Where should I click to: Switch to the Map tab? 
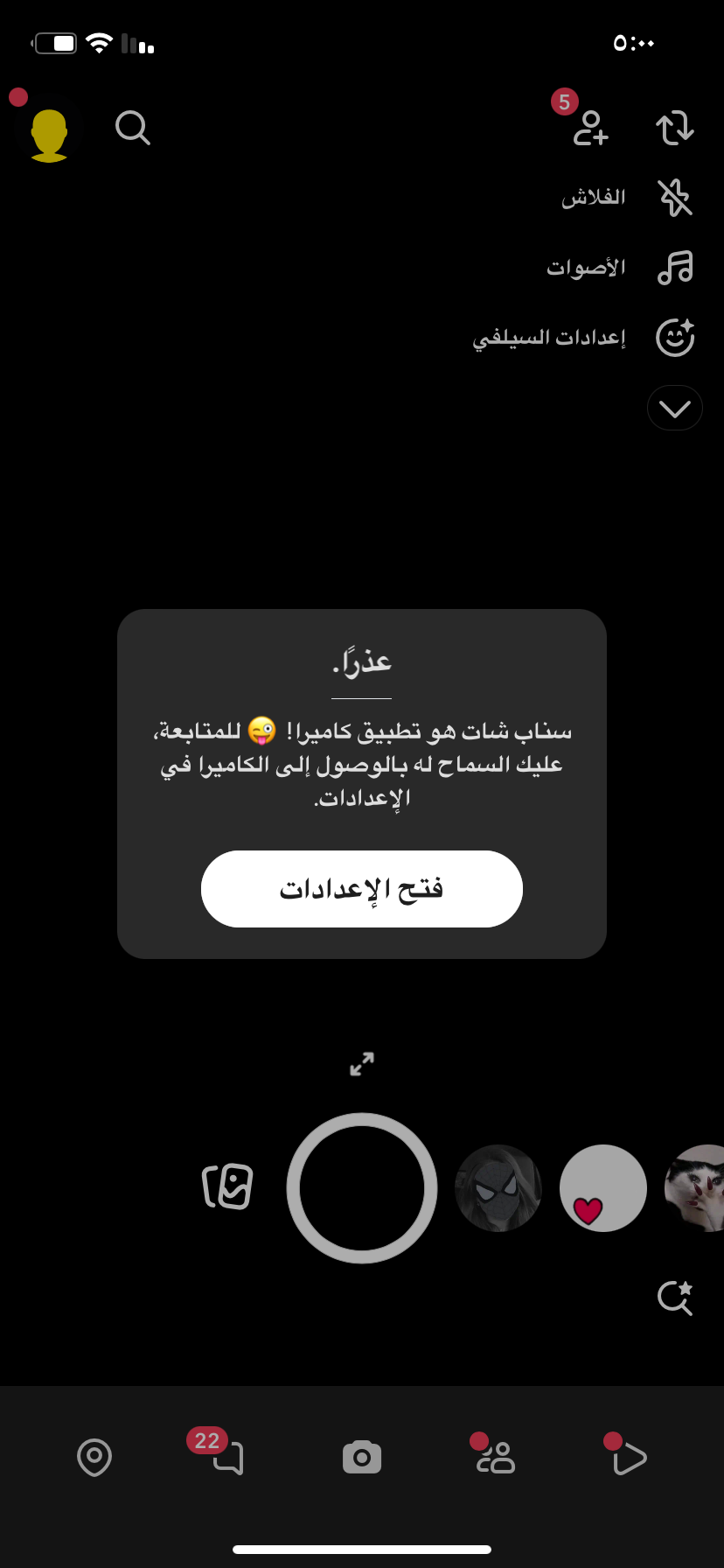94,1458
